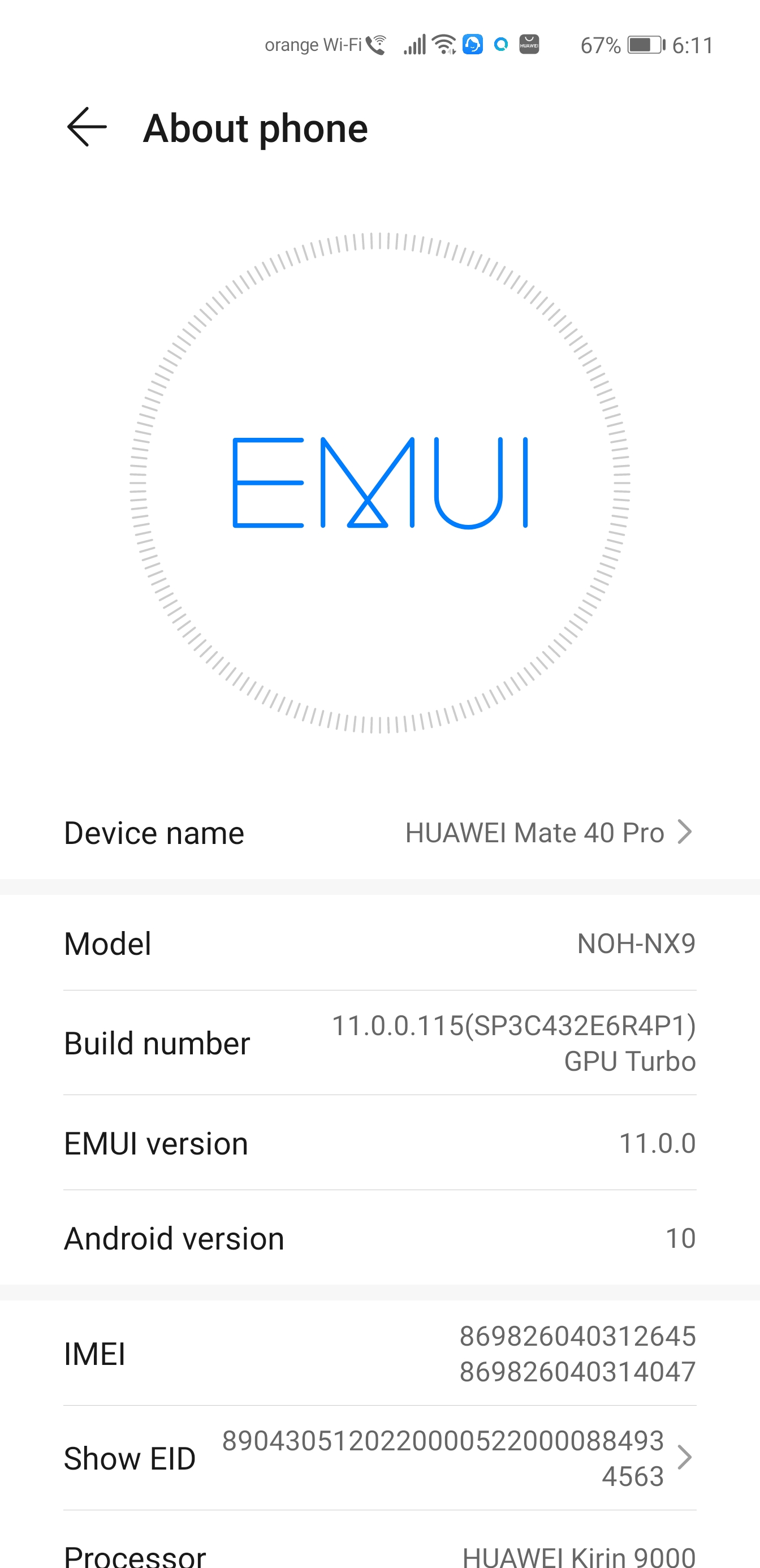This screenshot has height=1568, width=760.
Task: Open the Device name row
Action: (379, 832)
